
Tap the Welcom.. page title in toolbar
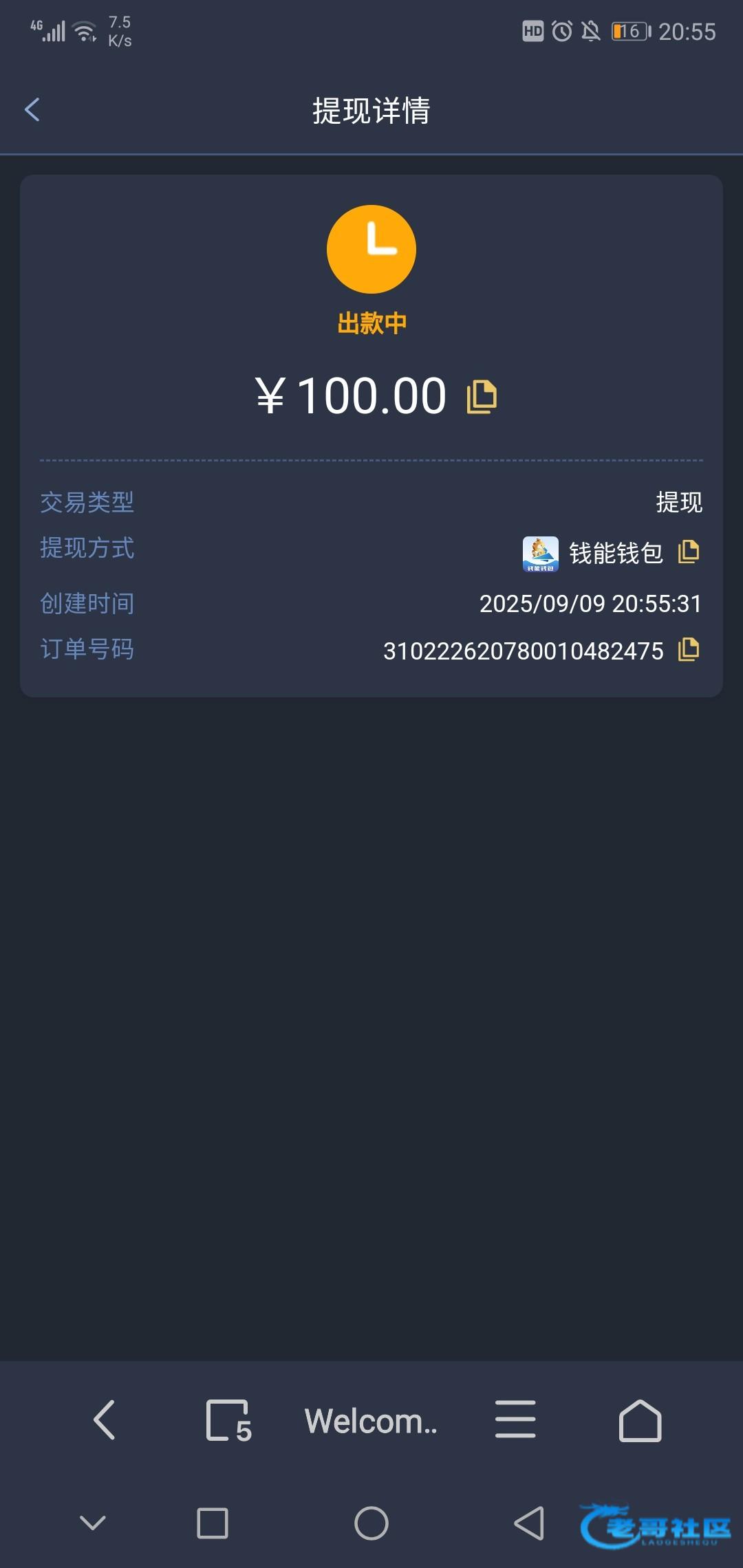(371, 1421)
